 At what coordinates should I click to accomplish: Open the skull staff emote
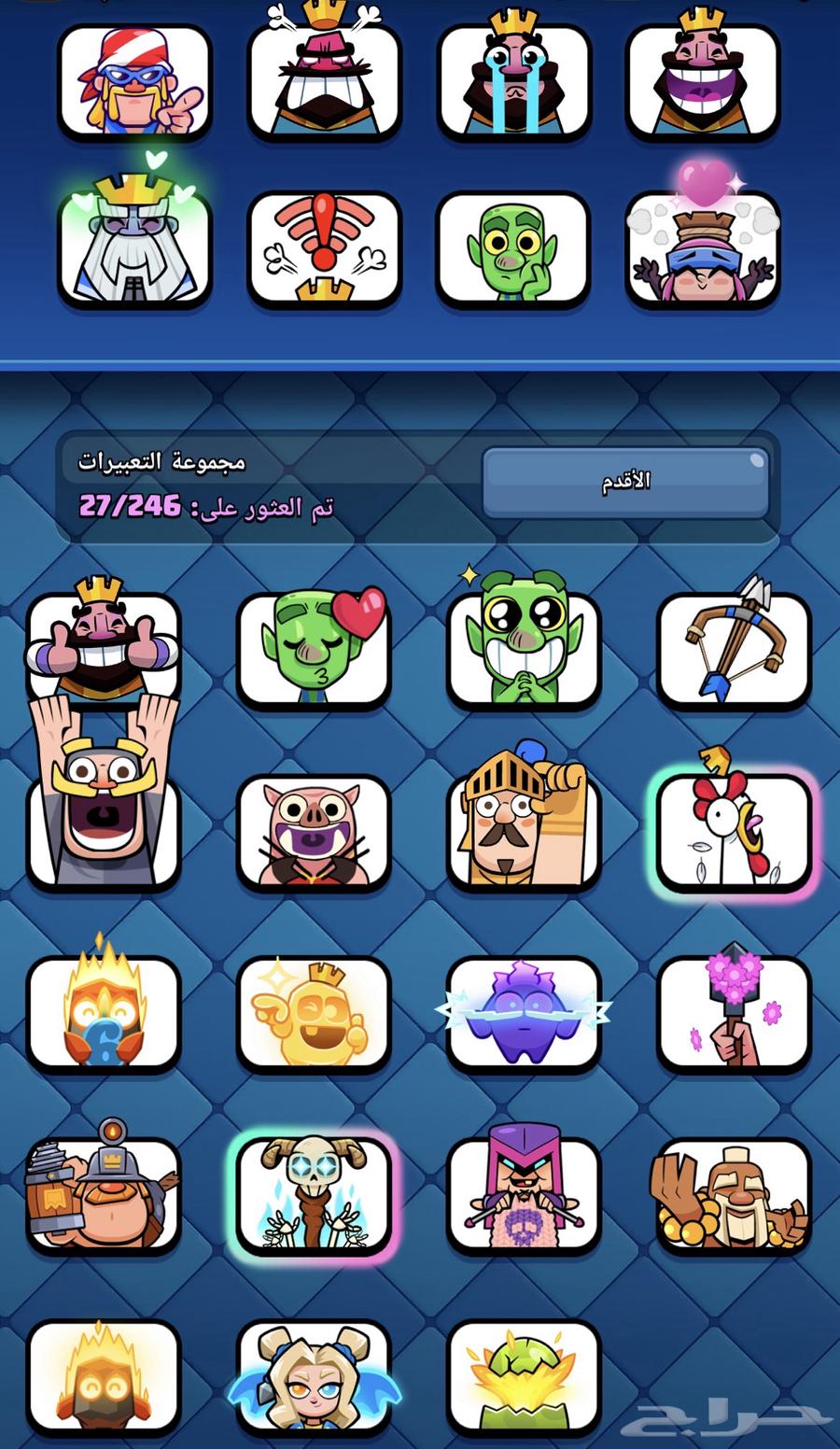314,1193
